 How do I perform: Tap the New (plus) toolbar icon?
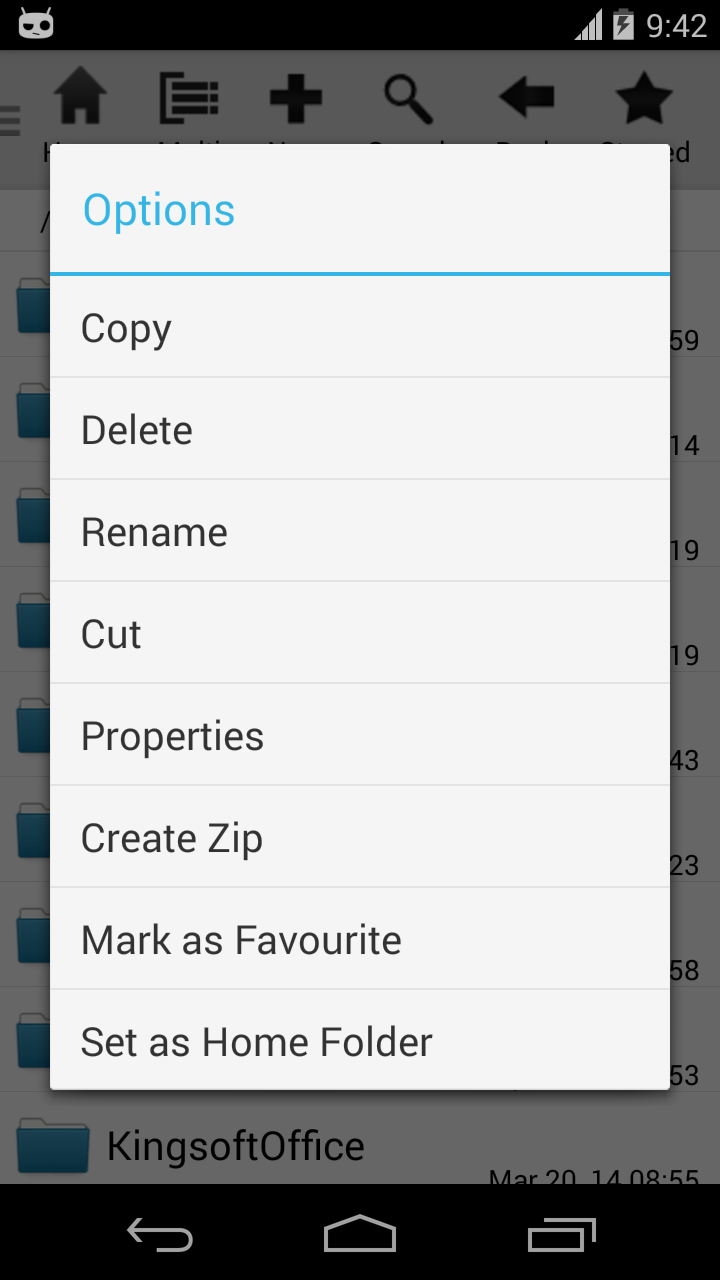click(296, 97)
